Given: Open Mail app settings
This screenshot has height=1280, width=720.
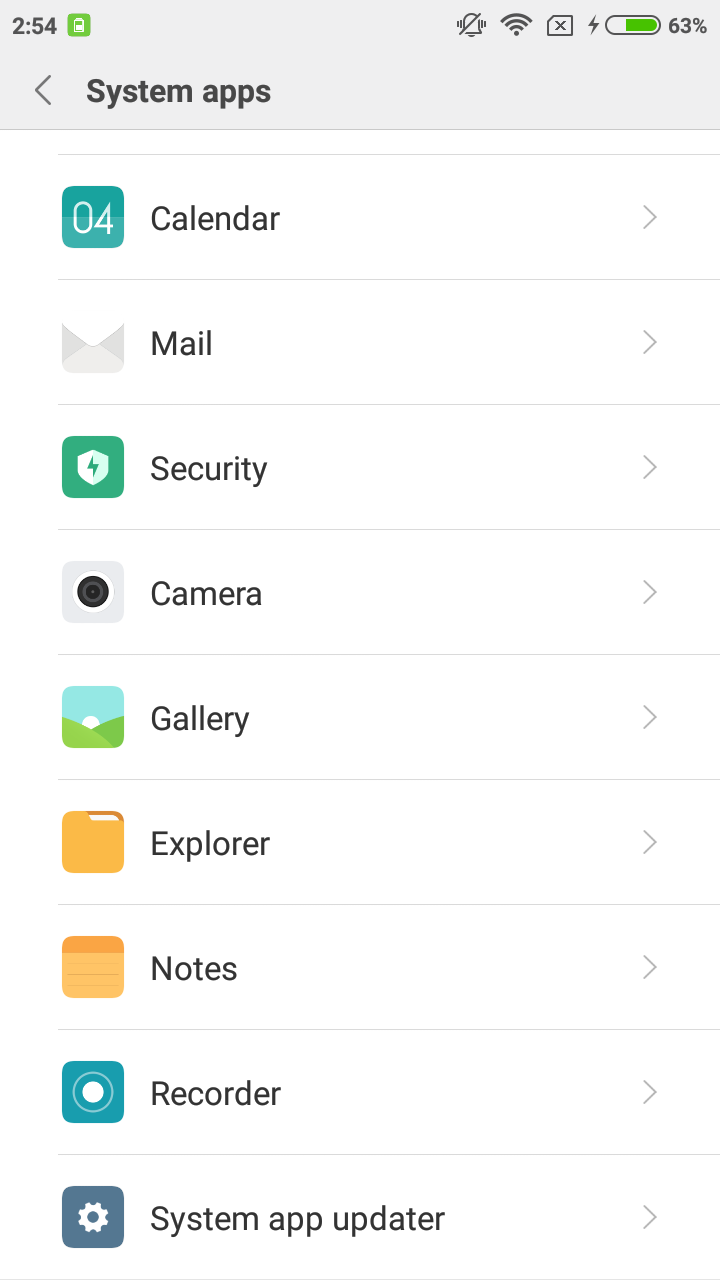Looking at the screenshot, I should [x=360, y=343].
